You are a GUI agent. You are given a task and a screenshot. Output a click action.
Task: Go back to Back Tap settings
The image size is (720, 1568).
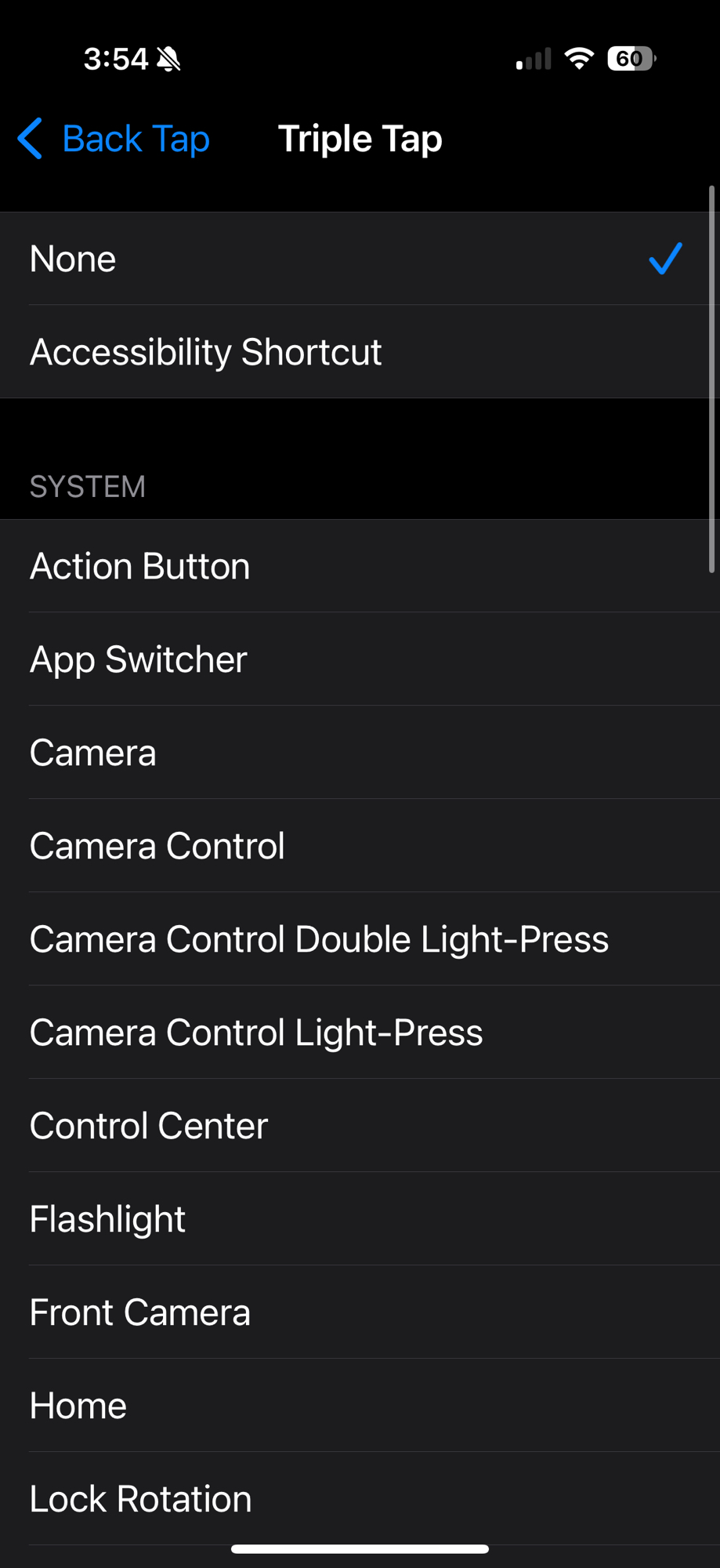point(114,140)
